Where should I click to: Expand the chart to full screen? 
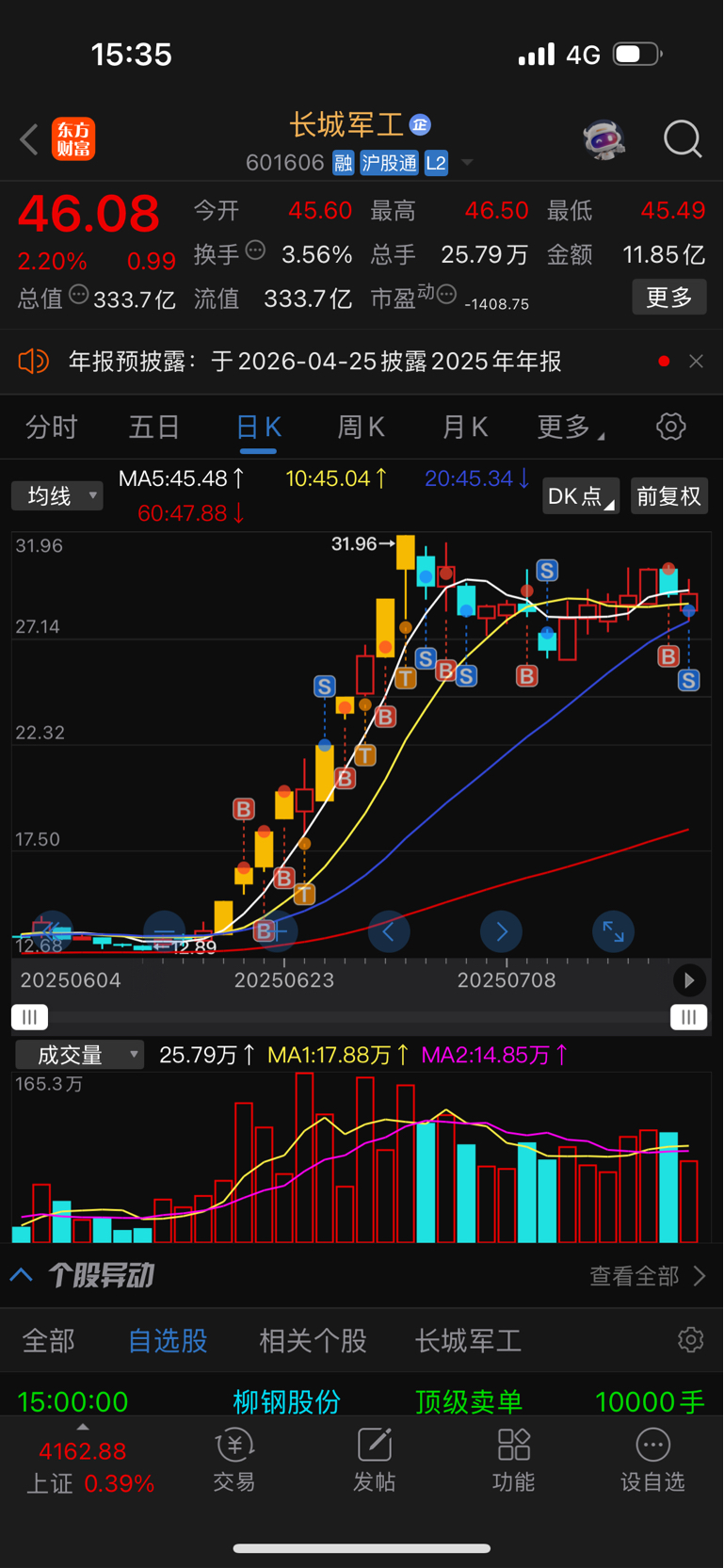click(613, 931)
